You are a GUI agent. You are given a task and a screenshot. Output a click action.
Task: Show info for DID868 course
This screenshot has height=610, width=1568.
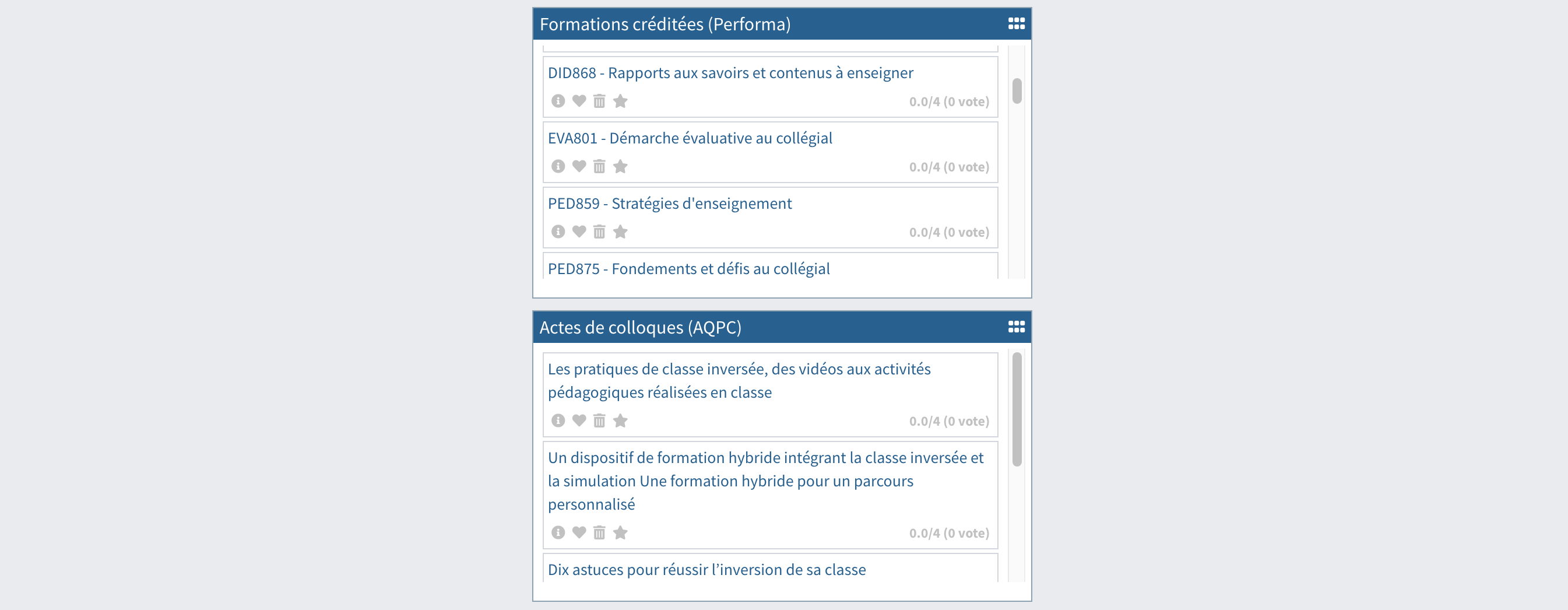tap(558, 101)
